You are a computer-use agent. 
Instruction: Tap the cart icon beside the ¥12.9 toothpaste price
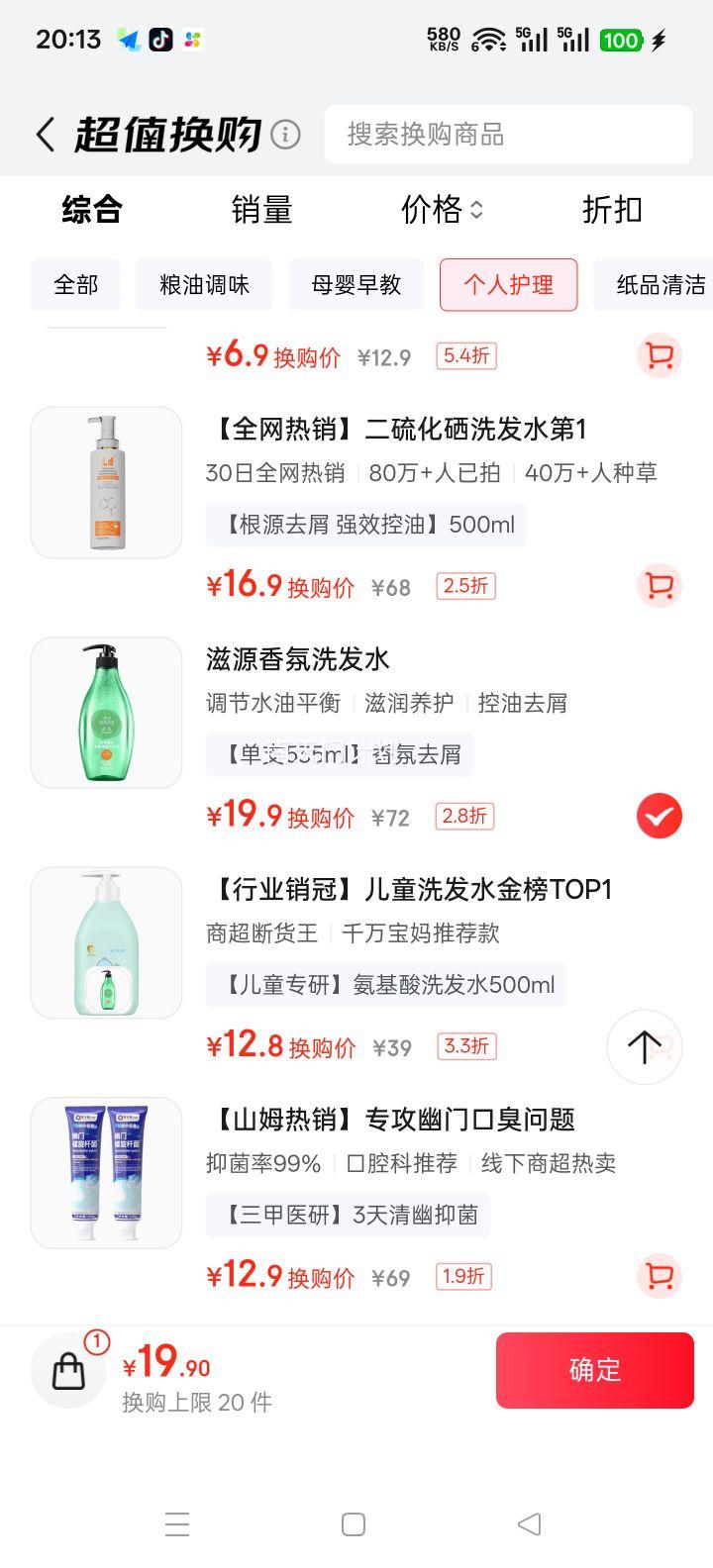click(659, 1276)
